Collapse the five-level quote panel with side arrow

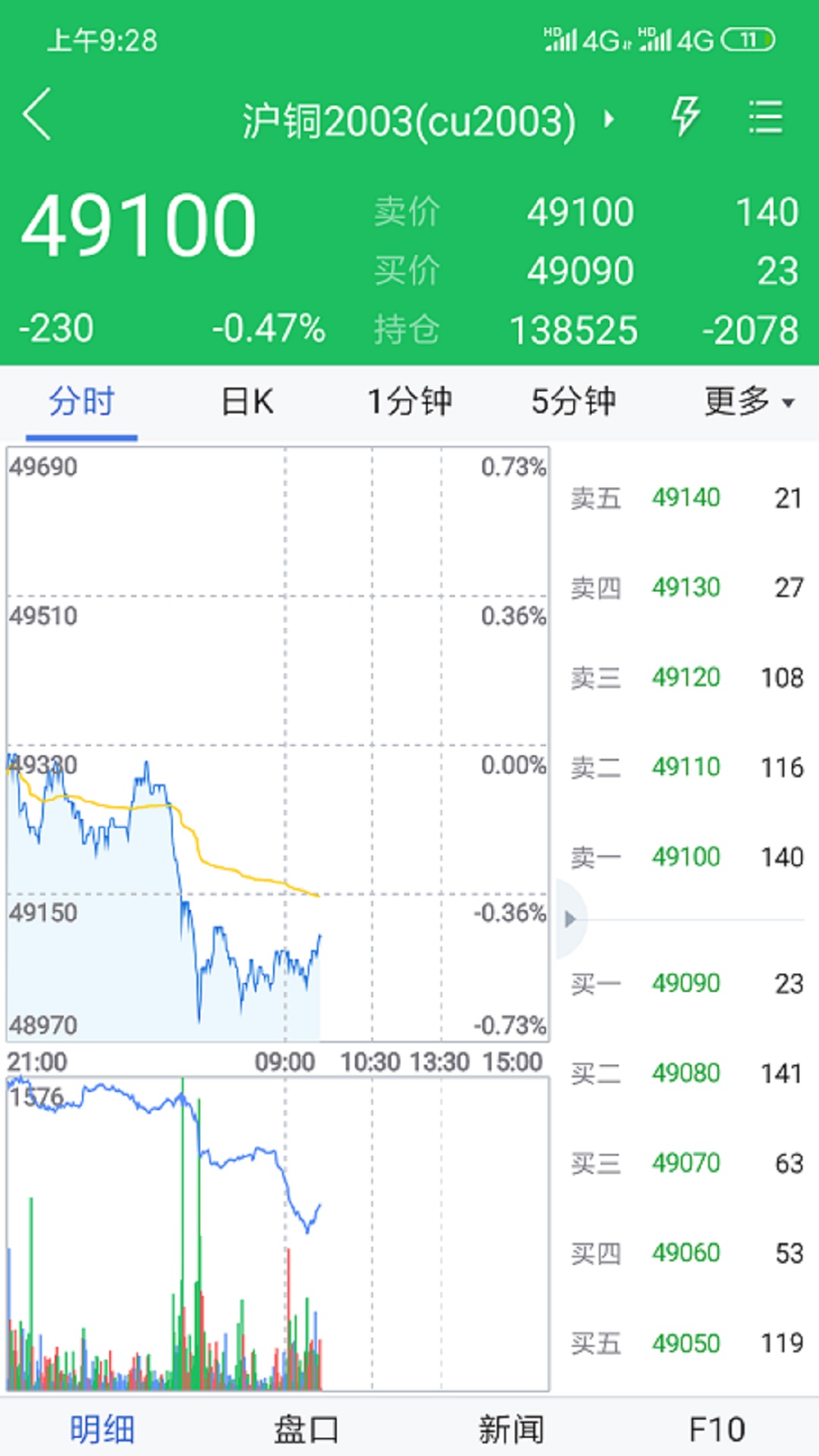click(x=570, y=918)
